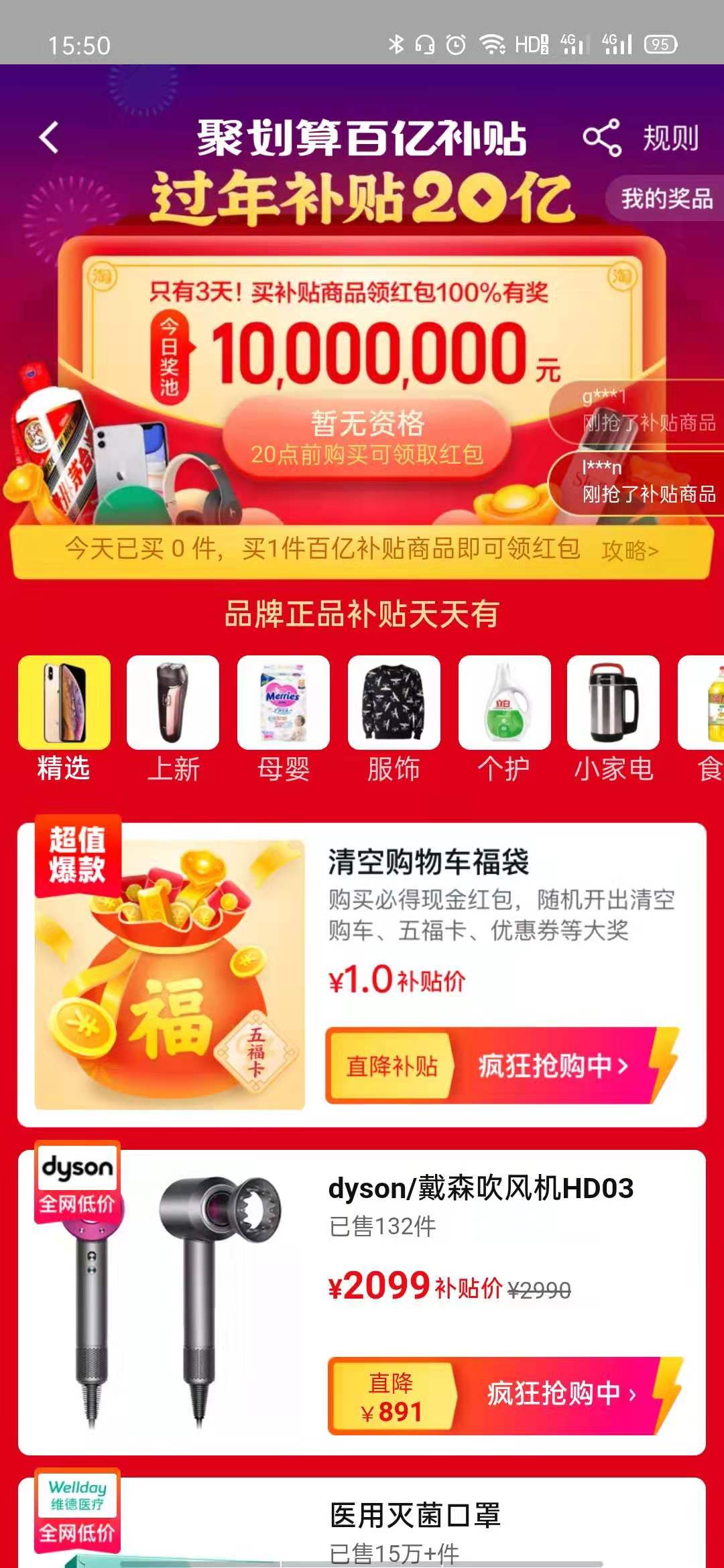The image size is (724, 1568).
Task: Open the 清空购物车福袋 product card
Action: click(x=429, y=911)
